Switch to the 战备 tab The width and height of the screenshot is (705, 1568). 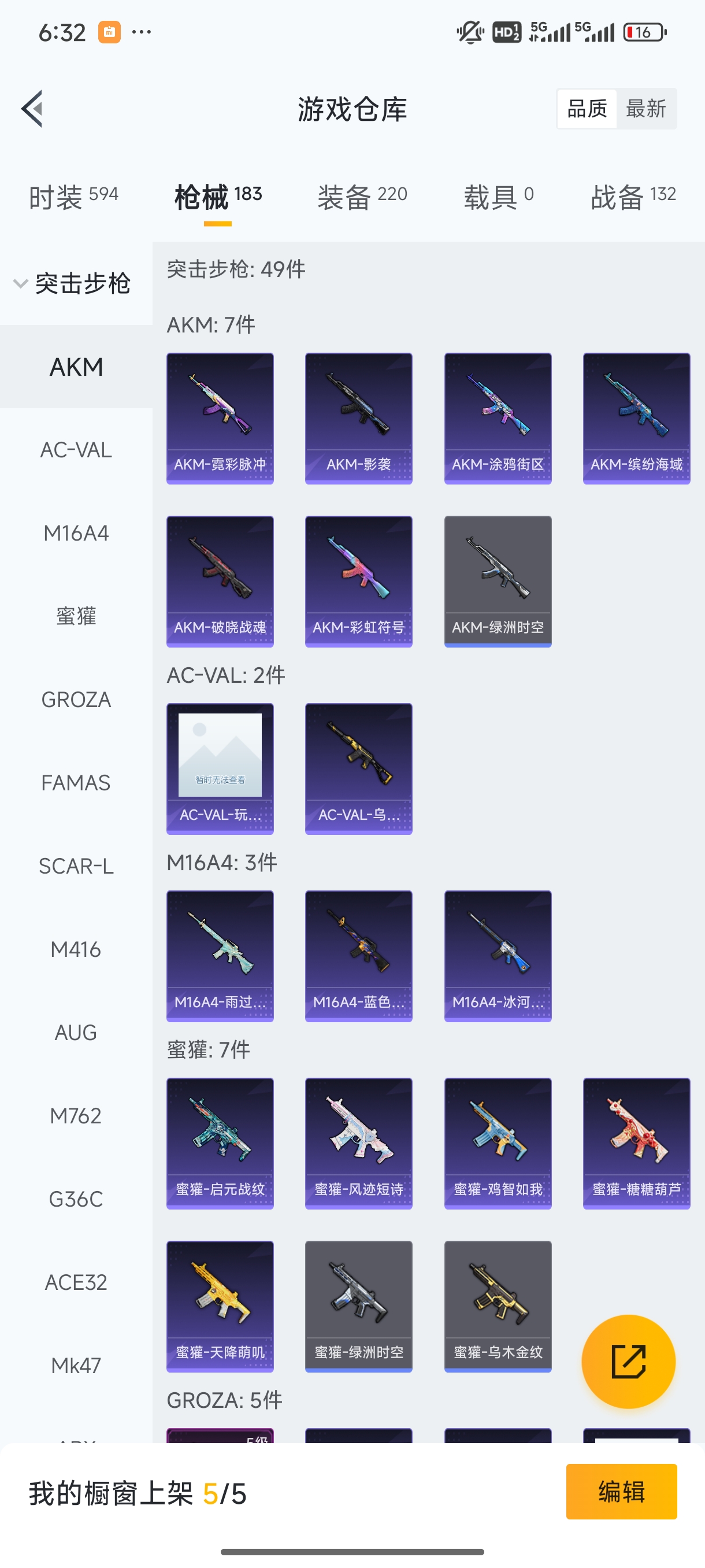633,197
